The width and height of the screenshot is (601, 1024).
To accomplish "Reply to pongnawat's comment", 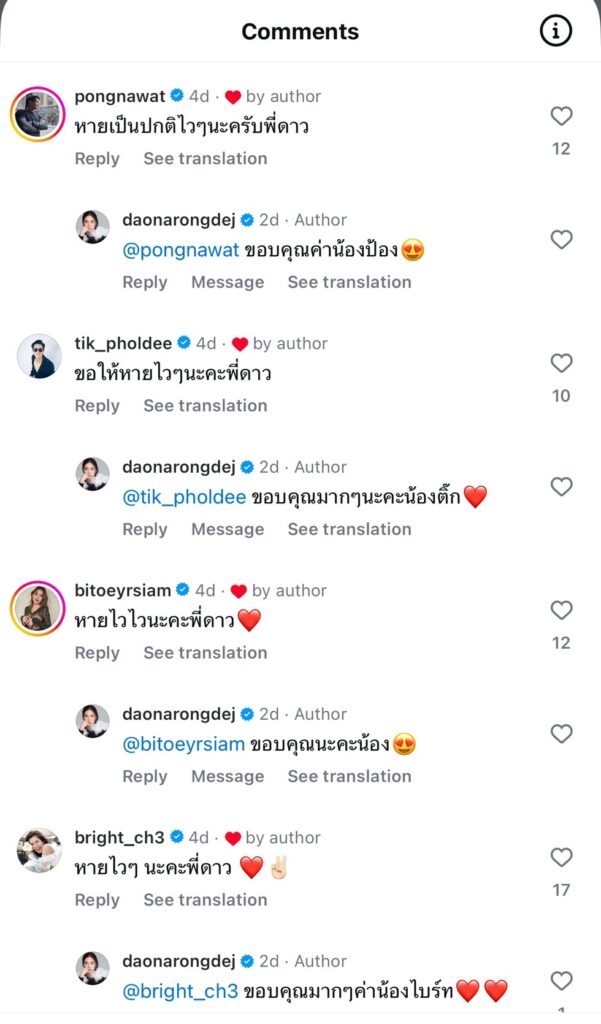I will click(97, 158).
